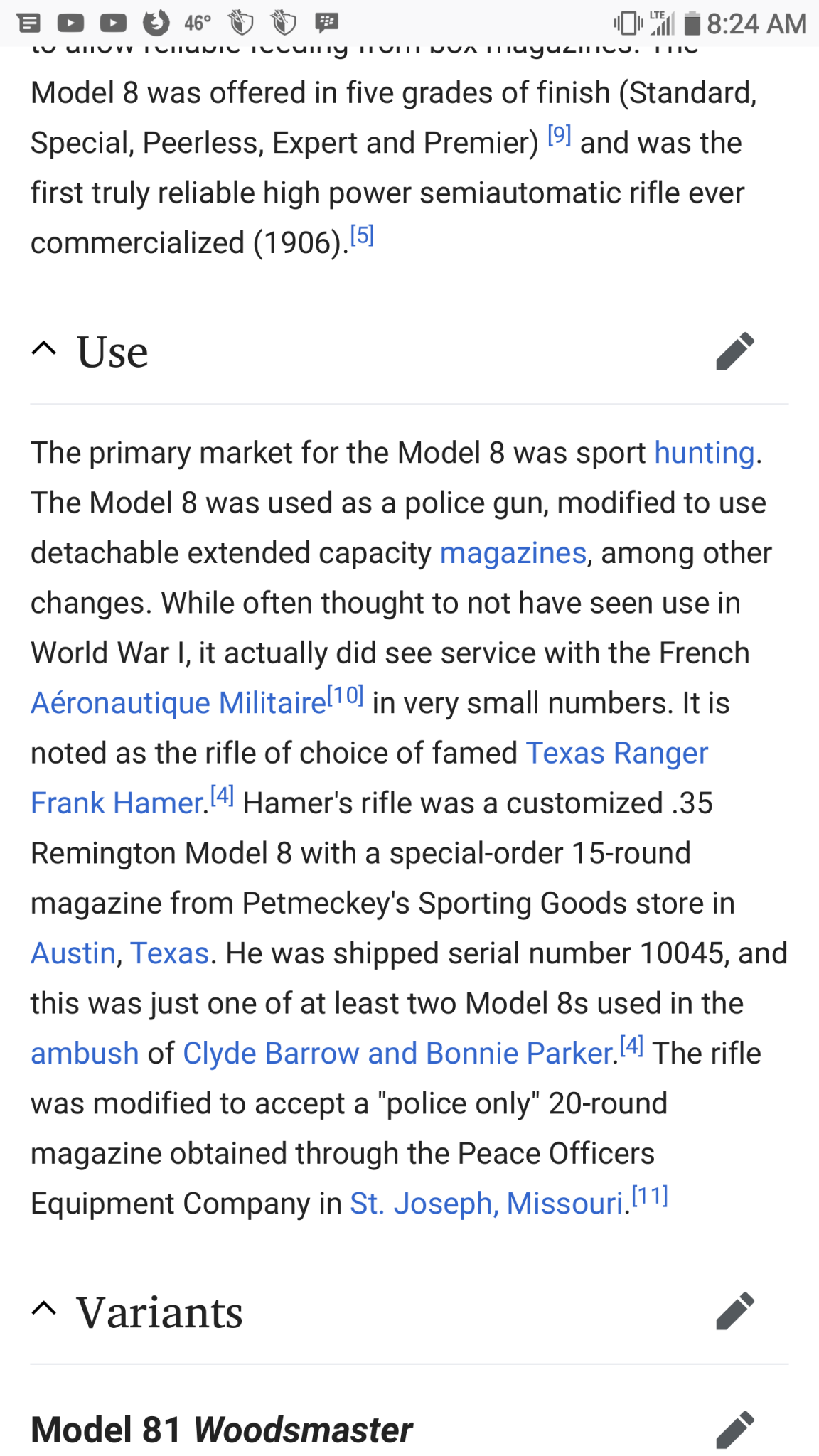View citation reference 9
This screenshot has width=819, height=1456.
[560, 134]
